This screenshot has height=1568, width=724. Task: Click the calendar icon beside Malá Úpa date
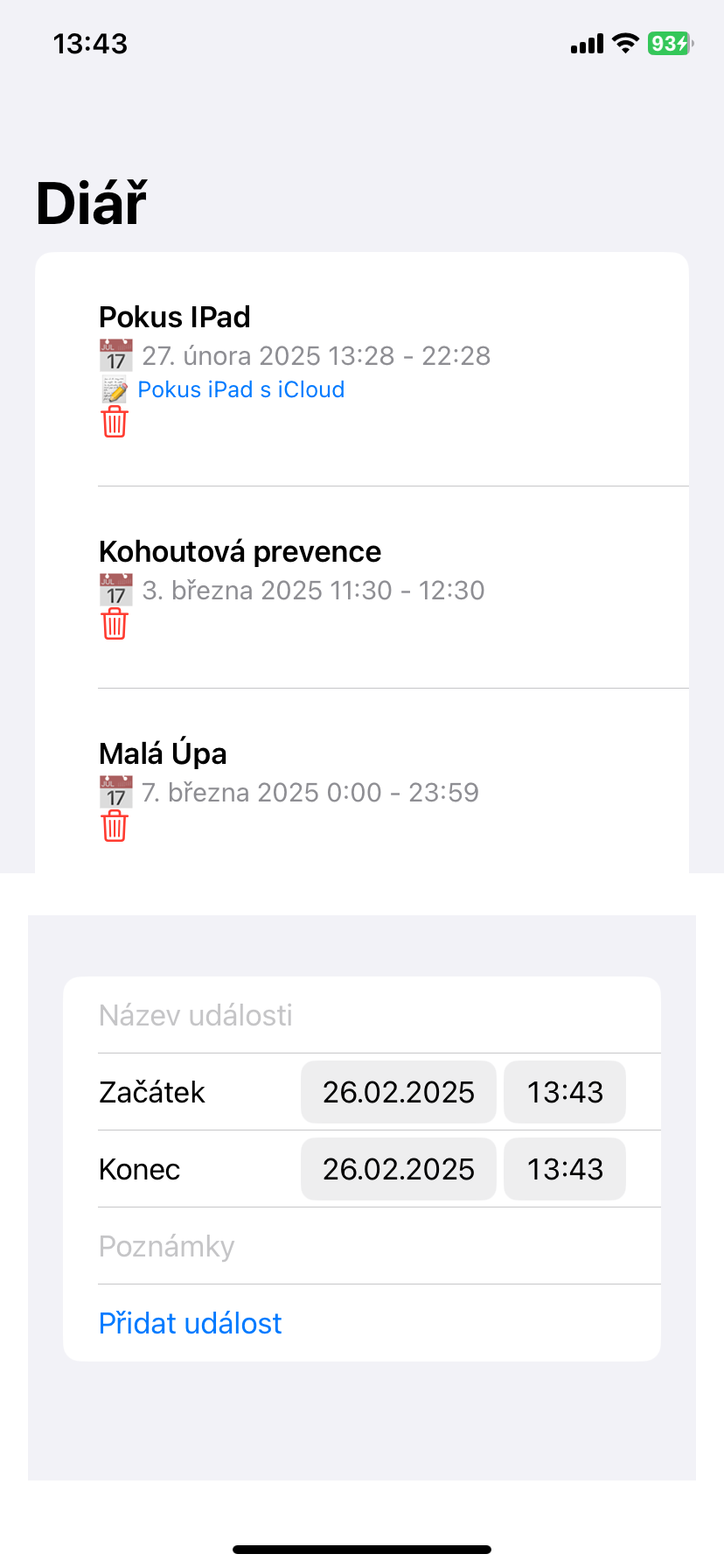click(x=115, y=791)
